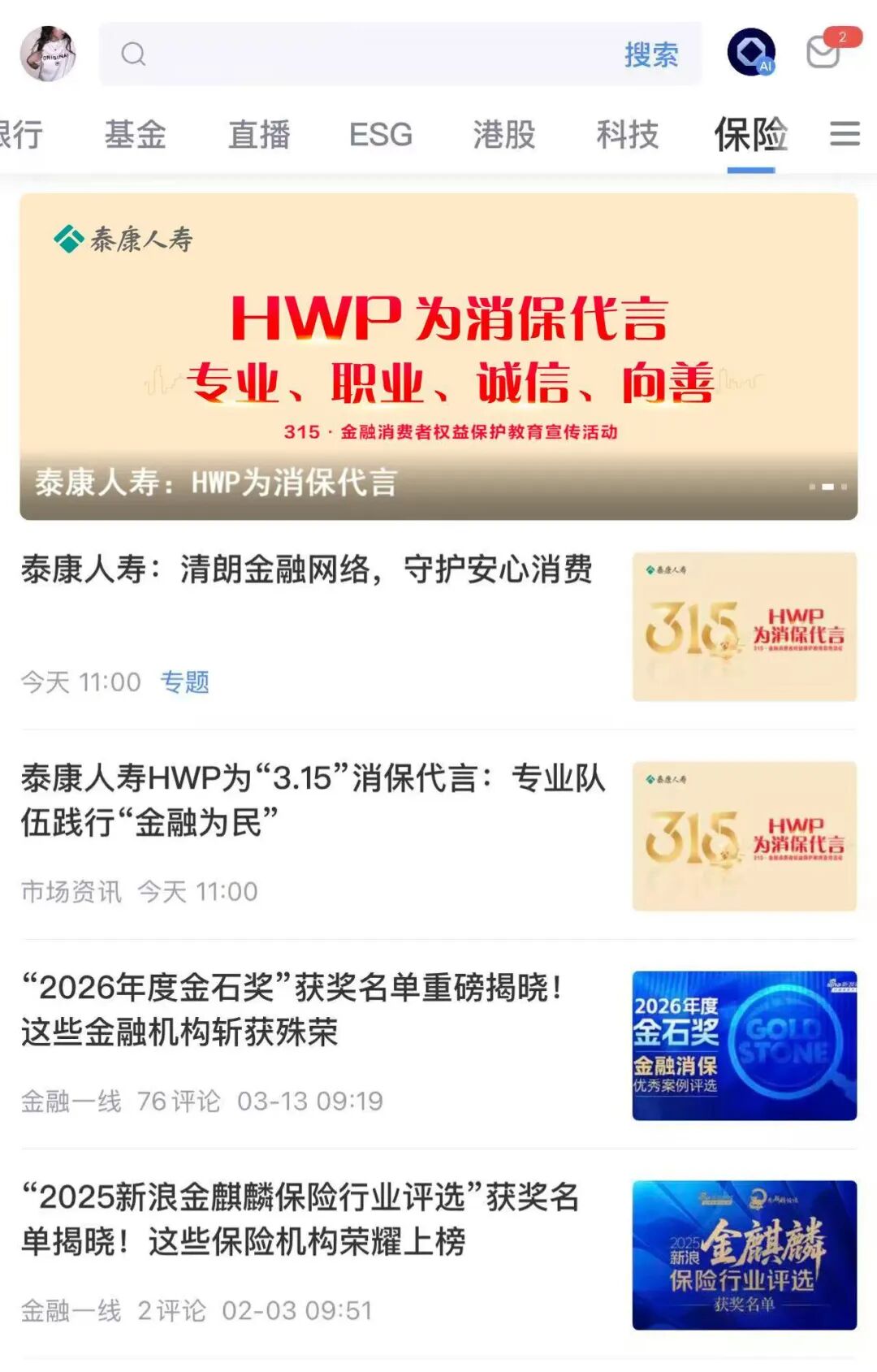Viewport: 877px width, 1372px height.
Task: Tap the 搜索 button
Action: 650,54
